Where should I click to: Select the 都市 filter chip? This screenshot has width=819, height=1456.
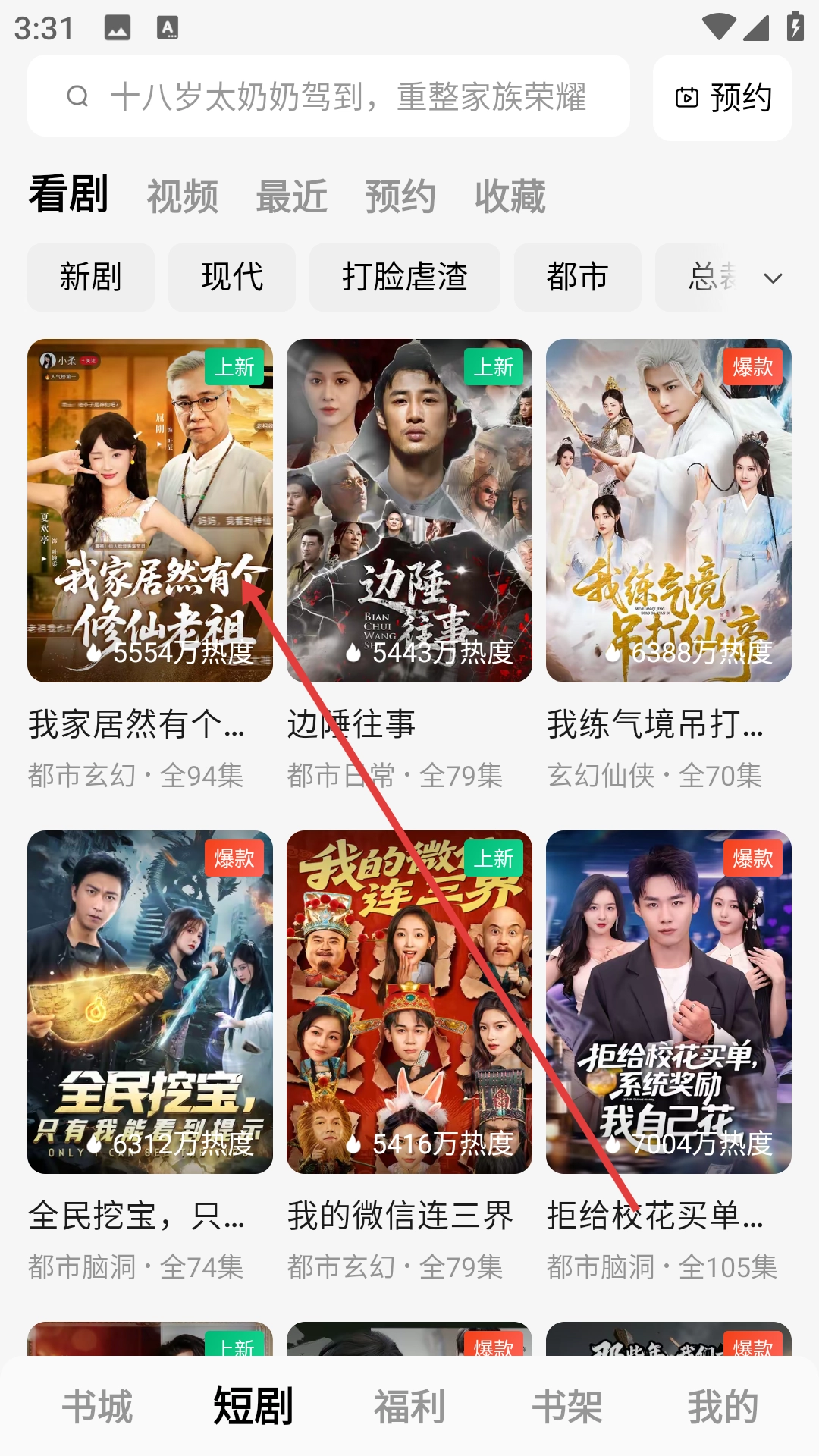coord(577,277)
